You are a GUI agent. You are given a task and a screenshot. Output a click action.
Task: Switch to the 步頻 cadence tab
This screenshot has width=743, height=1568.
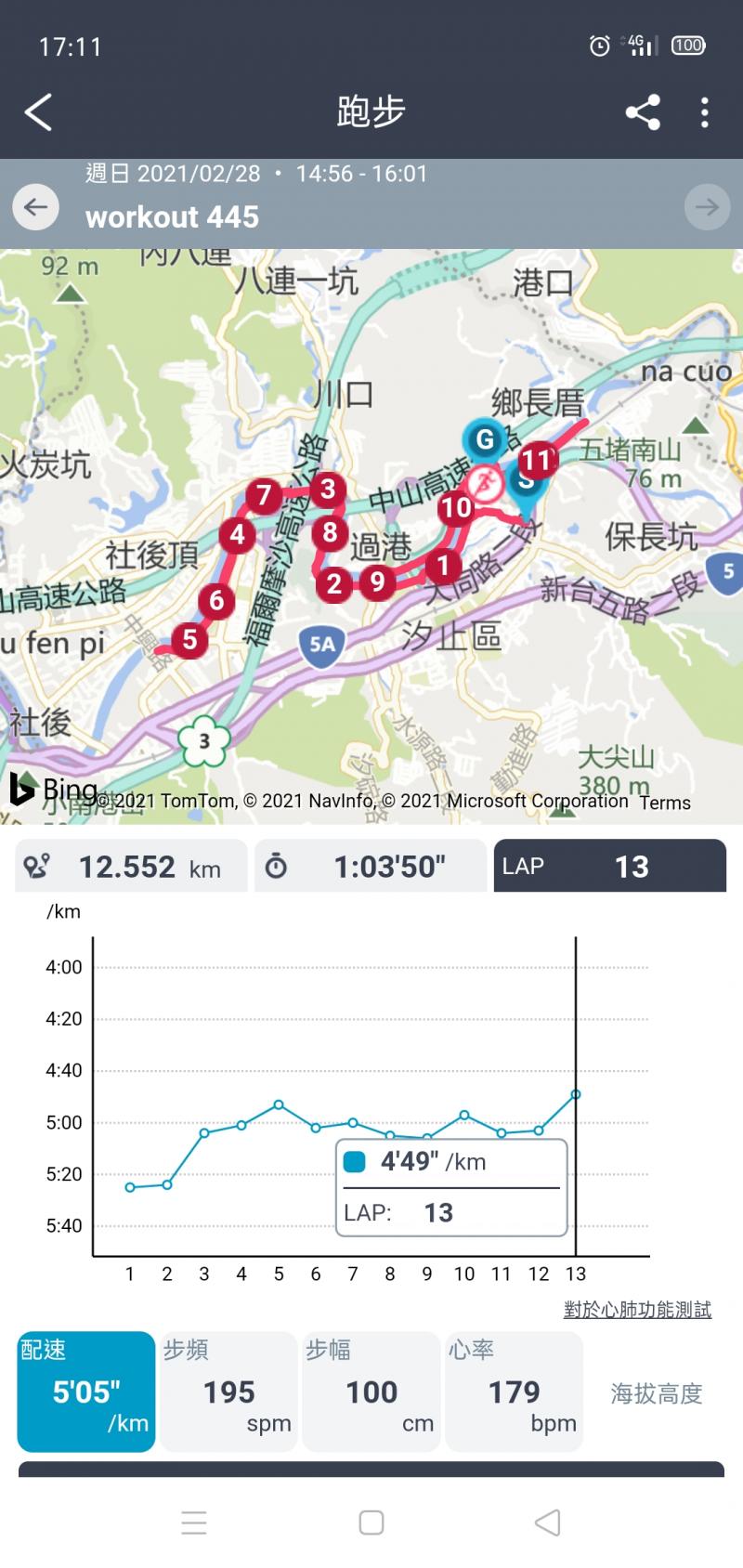pyautogui.click(x=228, y=1391)
